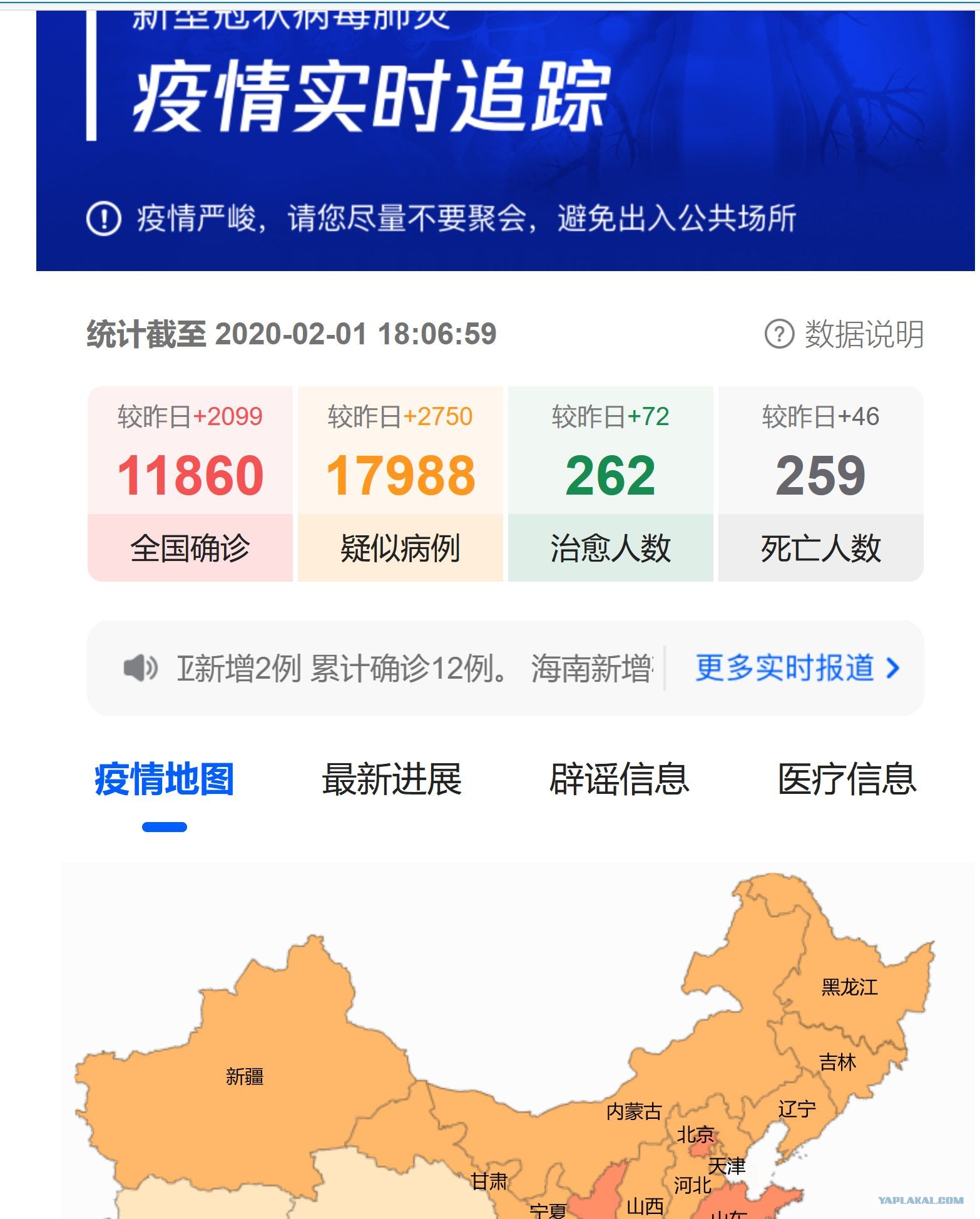Switch to the 辟谣信息 tab
Screen dimensions: 980x1219
[x=620, y=779]
